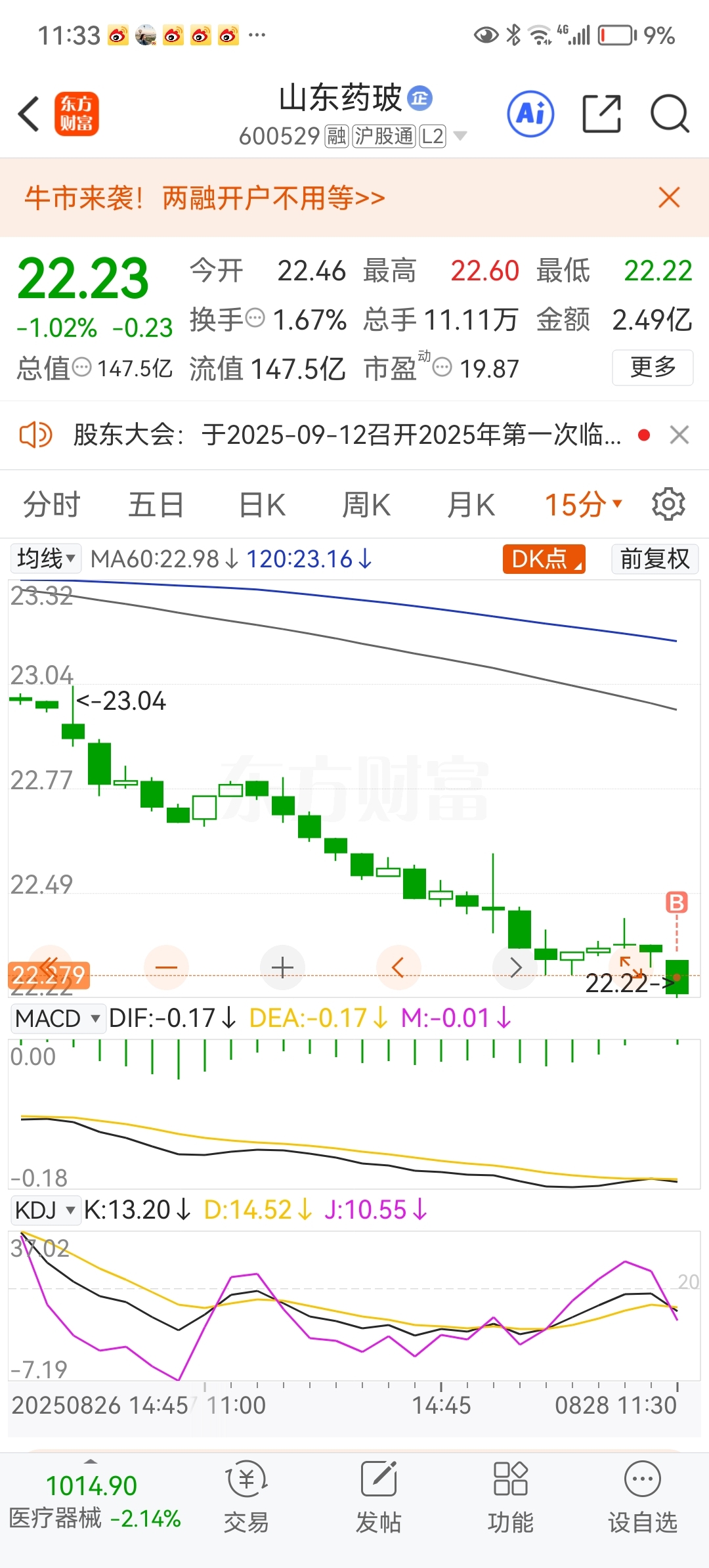Open the search magnifier

tap(670, 114)
